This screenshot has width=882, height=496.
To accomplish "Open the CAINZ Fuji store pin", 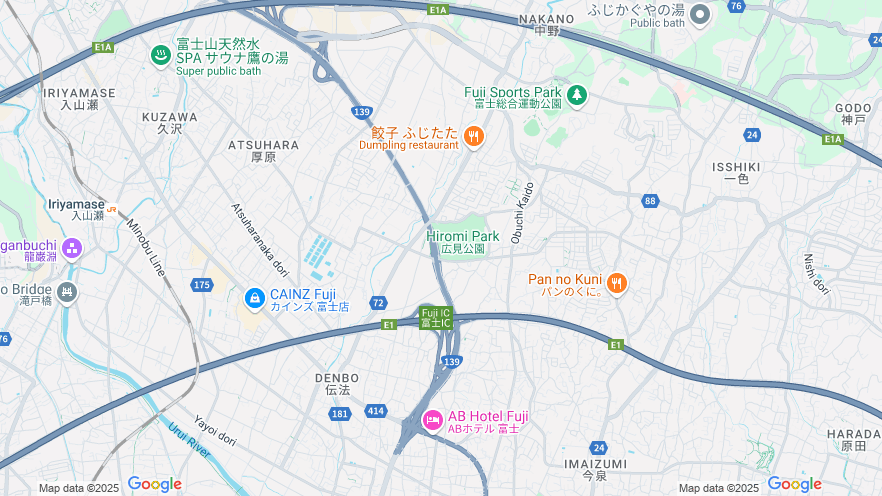I will point(254,297).
